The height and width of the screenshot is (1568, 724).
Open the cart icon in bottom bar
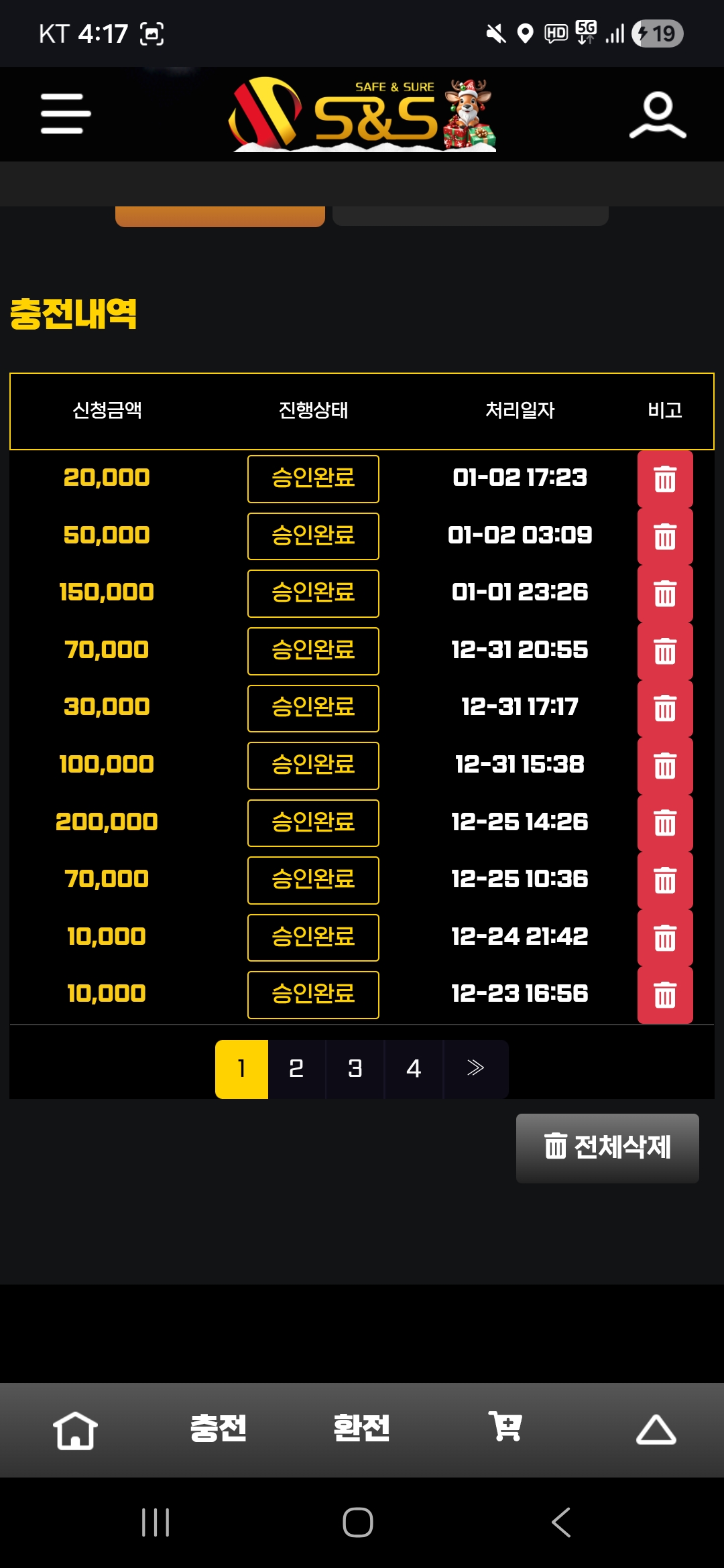505,1427
